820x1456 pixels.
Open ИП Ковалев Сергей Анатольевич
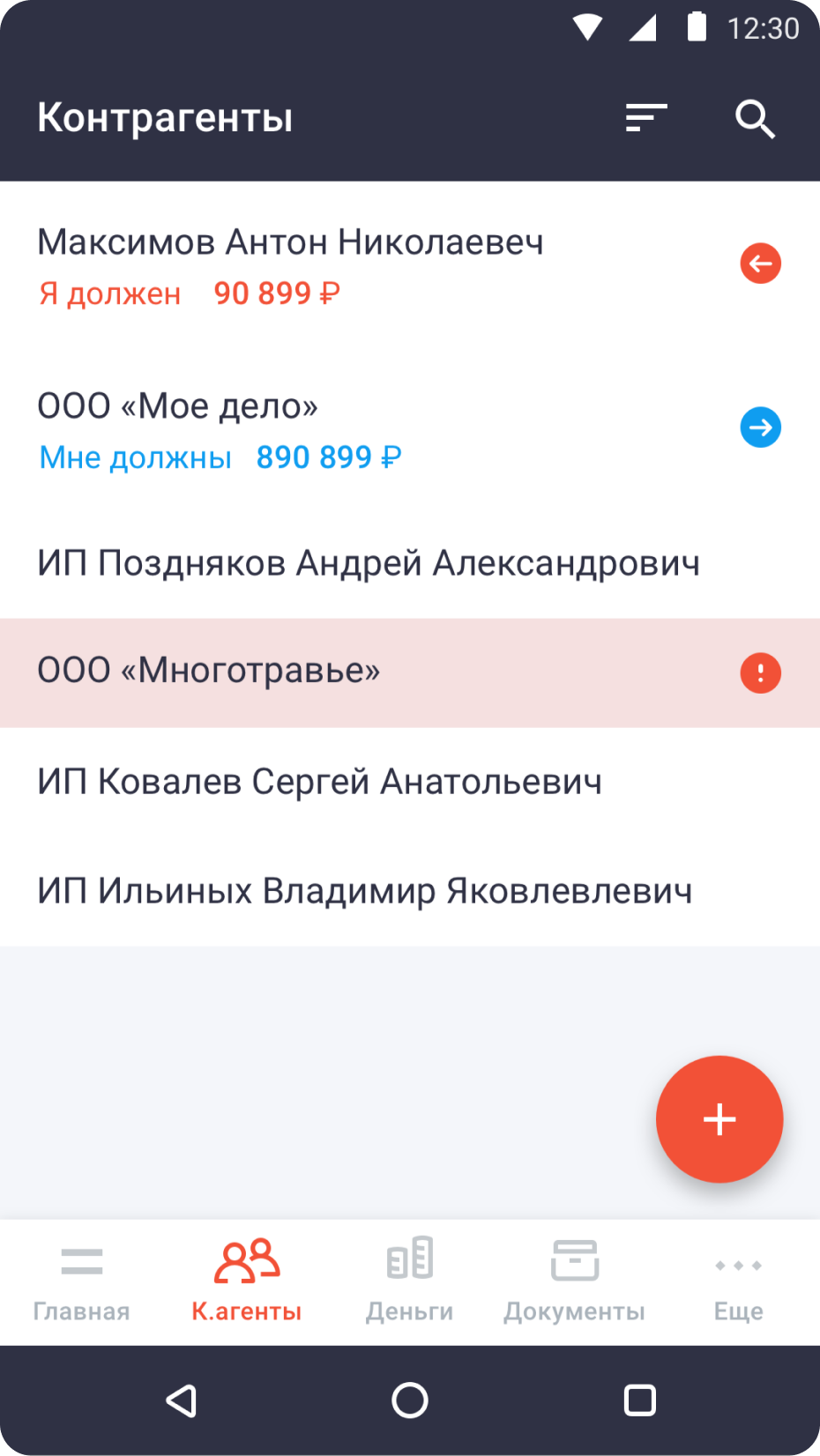[319, 783]
